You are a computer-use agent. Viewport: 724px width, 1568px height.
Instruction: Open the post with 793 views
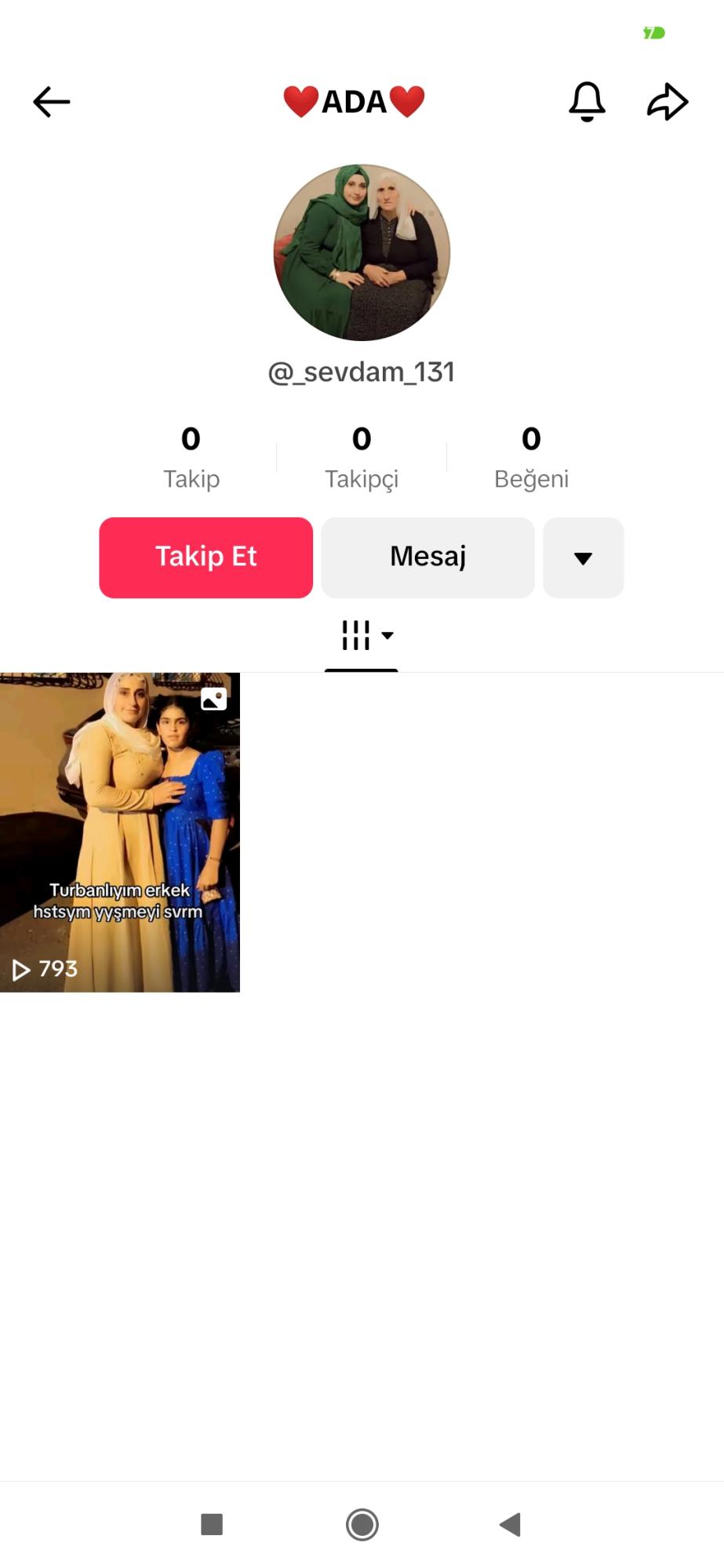click(x=120, y=832)
